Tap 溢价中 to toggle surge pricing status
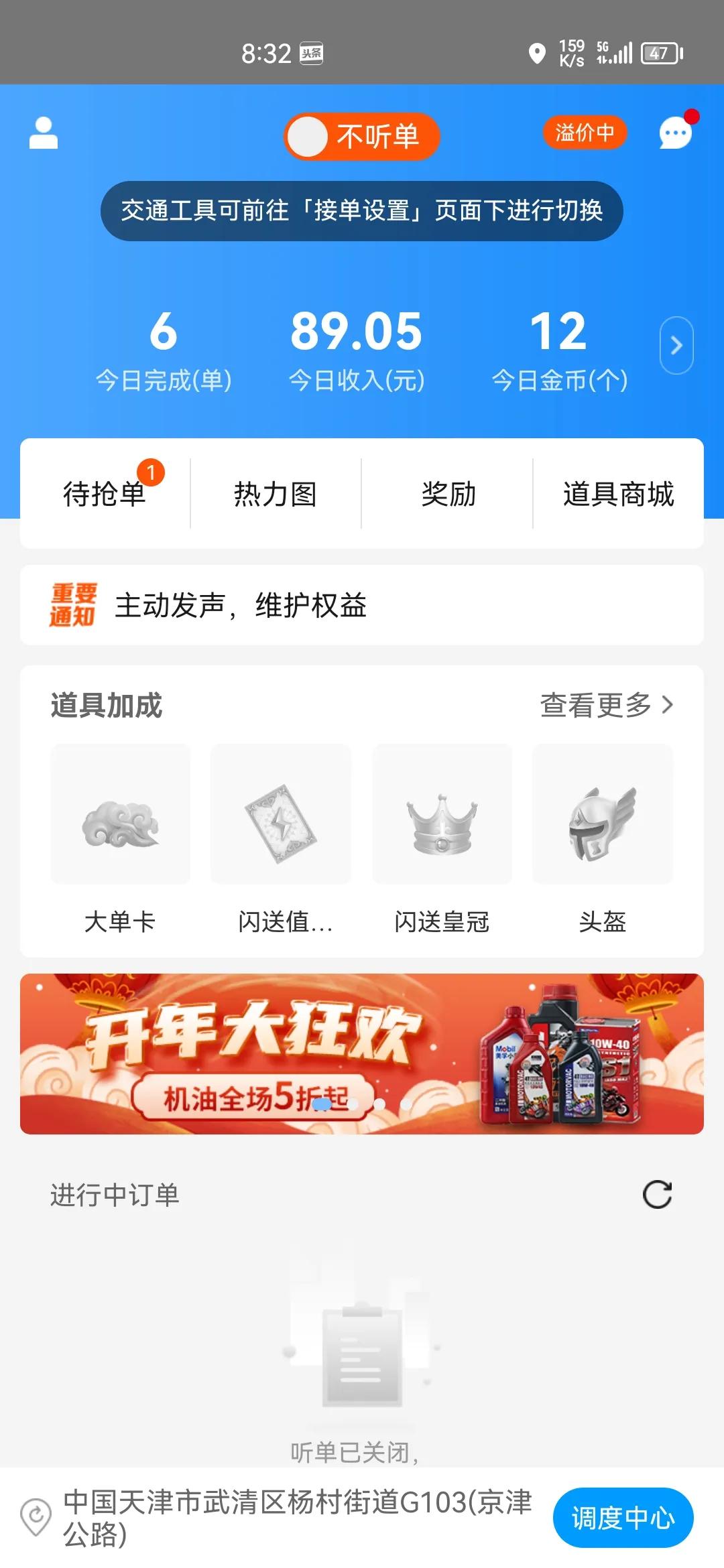This screenshot has height=1568, width=724. (x=585, y=133)
